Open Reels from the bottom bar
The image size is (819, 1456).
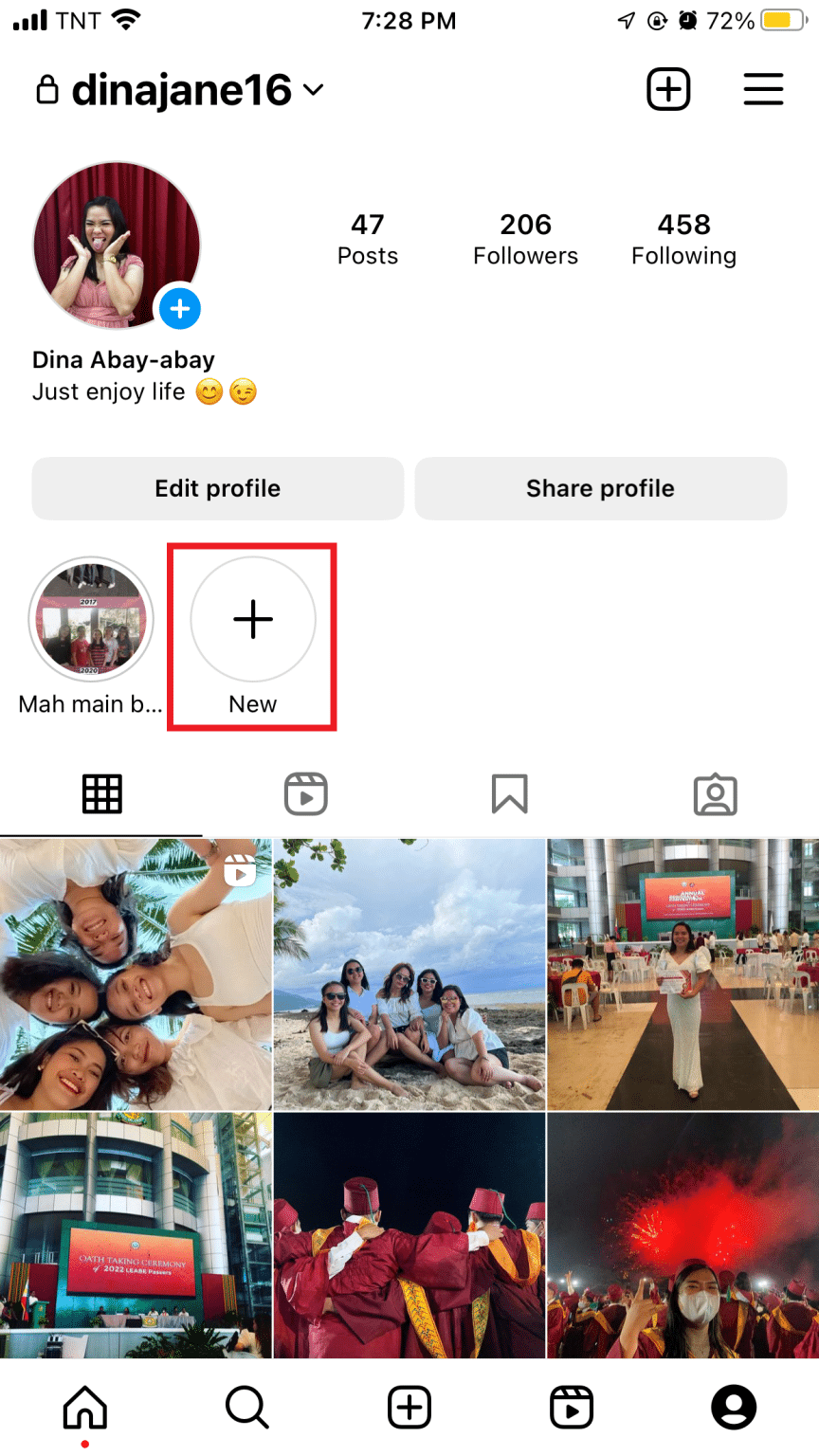coord(572,1407)
